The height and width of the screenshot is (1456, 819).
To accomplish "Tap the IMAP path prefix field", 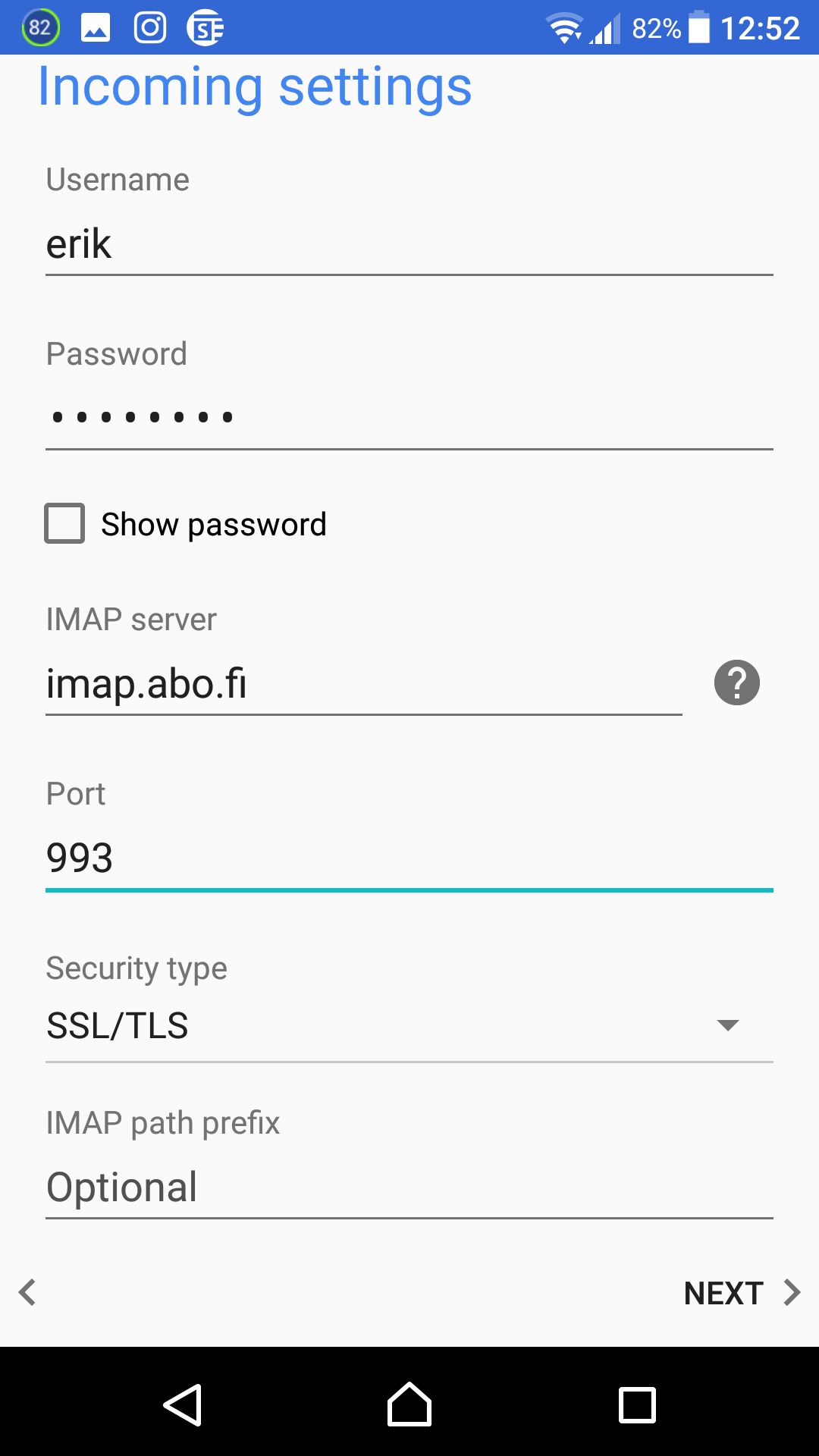I will (x=409, y=1188).
